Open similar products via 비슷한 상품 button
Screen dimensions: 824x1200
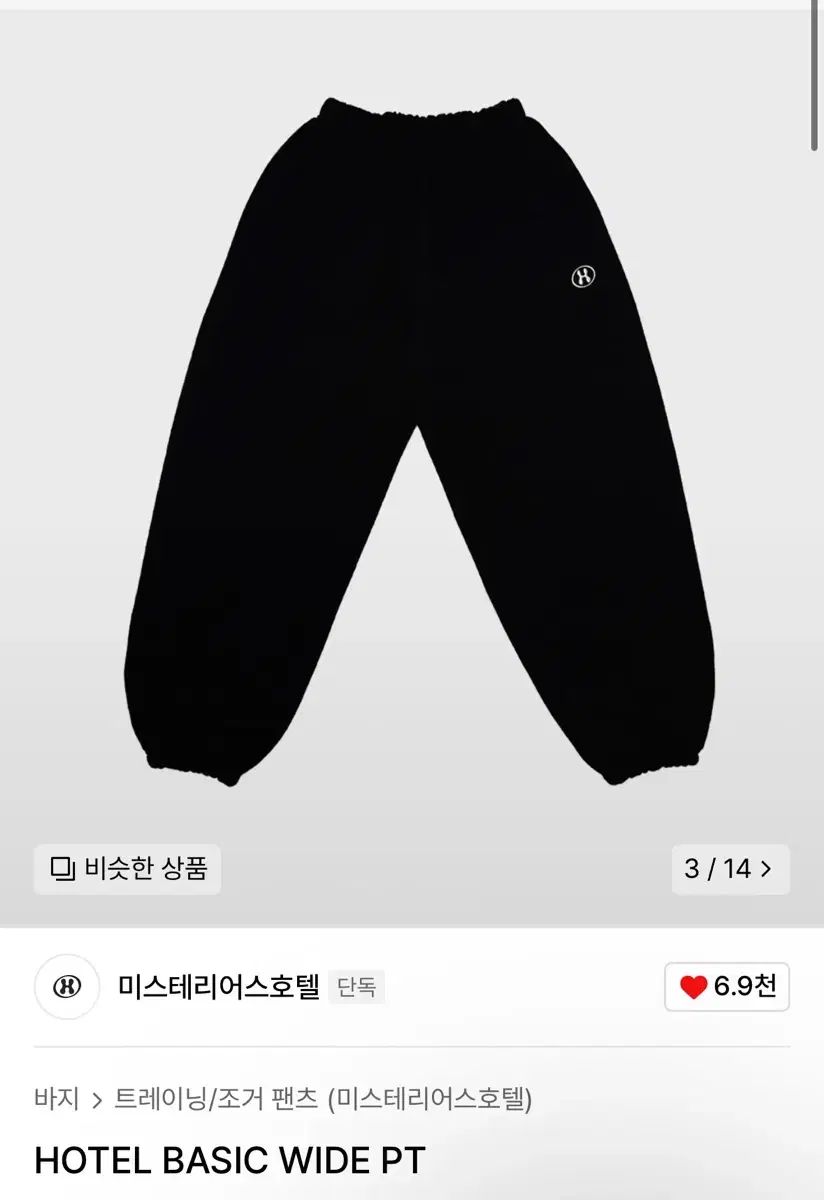click(127, 869)
